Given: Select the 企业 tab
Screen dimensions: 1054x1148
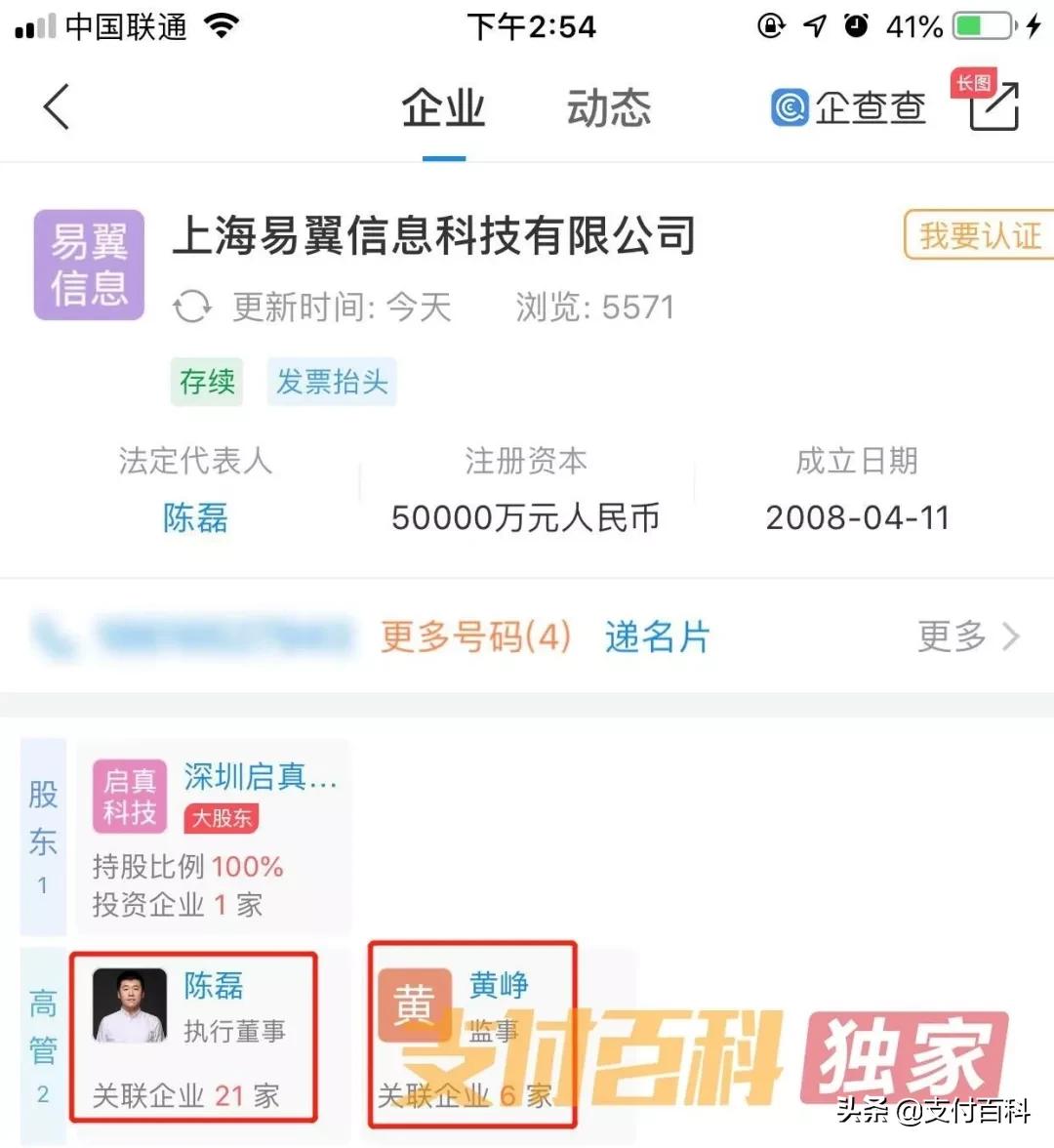Looking at the screenshot, I should coord(442,107).
